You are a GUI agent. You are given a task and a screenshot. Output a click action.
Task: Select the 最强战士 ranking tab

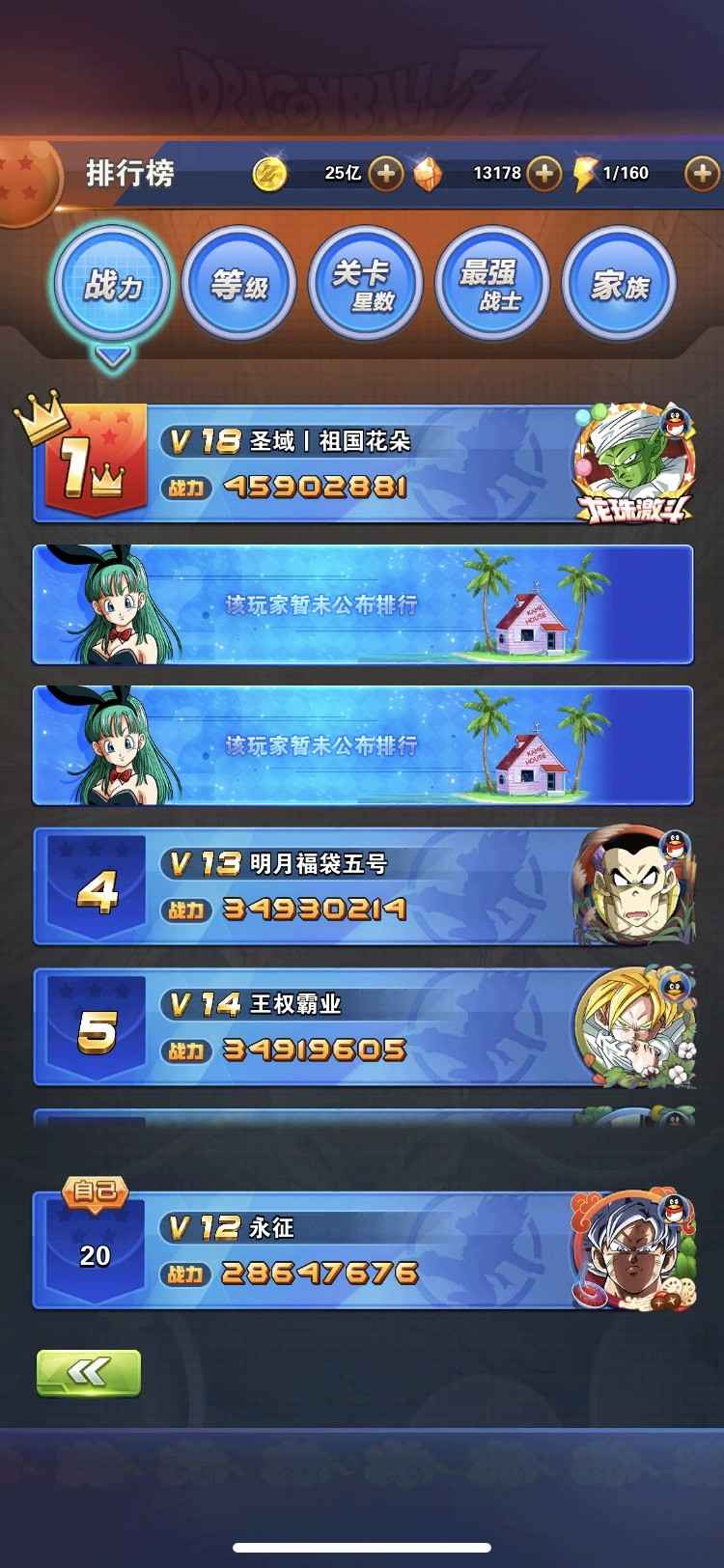click(491, 285)
